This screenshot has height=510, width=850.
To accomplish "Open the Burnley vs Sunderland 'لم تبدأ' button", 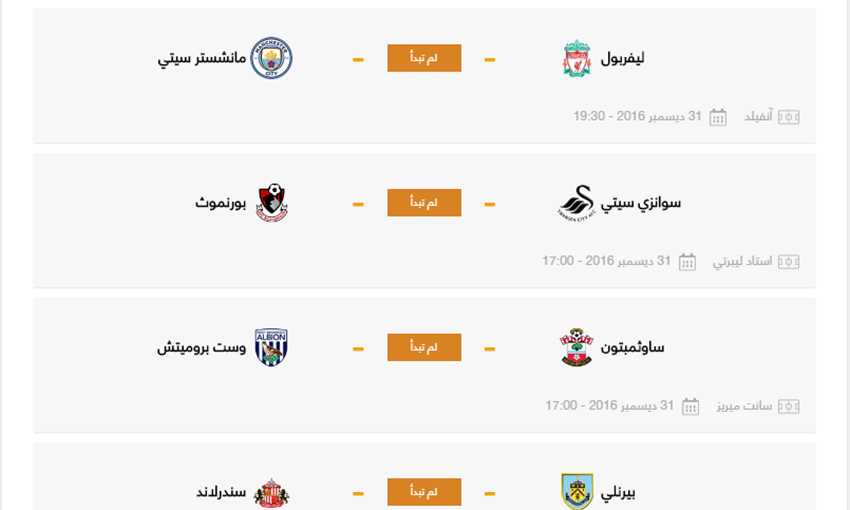I will [424, 492].
